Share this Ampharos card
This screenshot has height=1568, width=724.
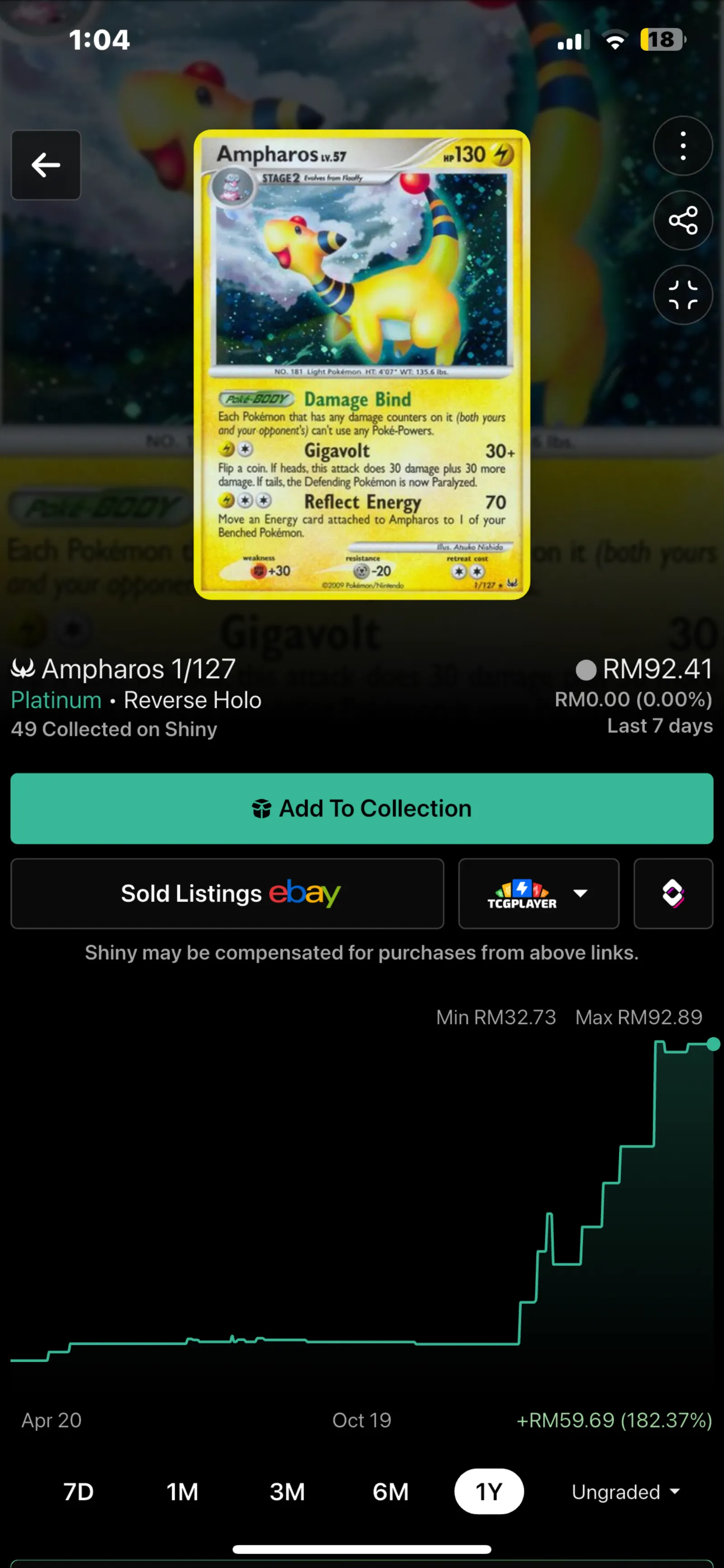click(683, 221)
